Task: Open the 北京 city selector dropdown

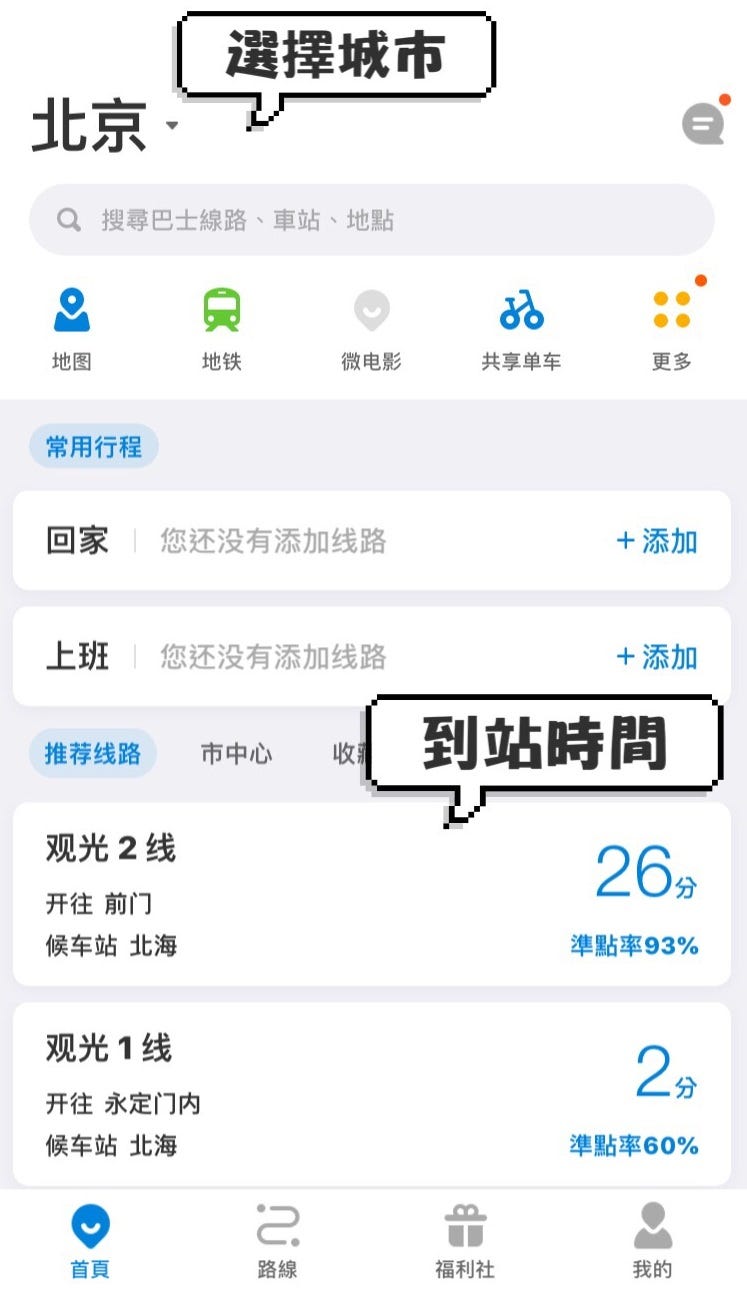Action: coord(105,127)
